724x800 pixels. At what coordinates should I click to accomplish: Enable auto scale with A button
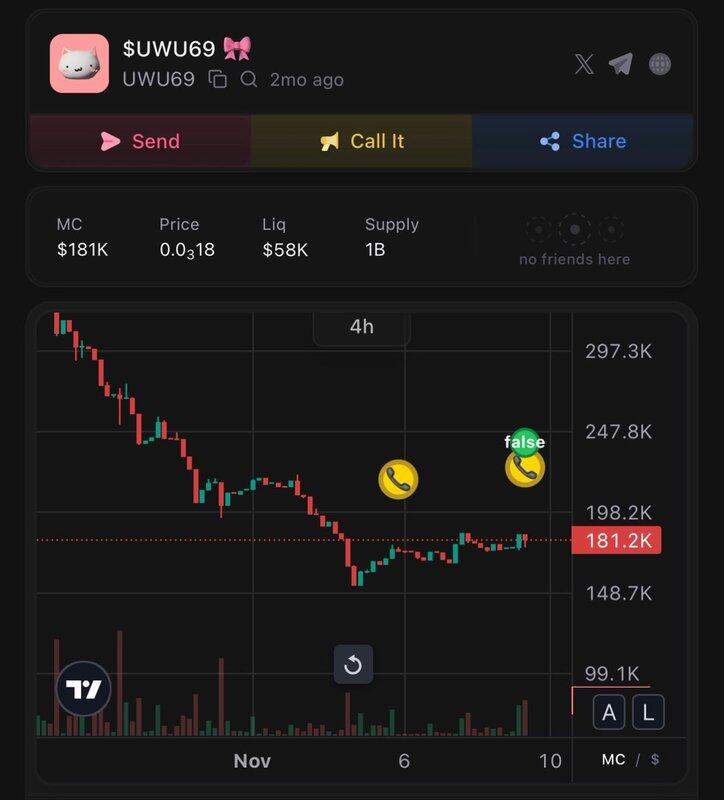coord(609,713)
